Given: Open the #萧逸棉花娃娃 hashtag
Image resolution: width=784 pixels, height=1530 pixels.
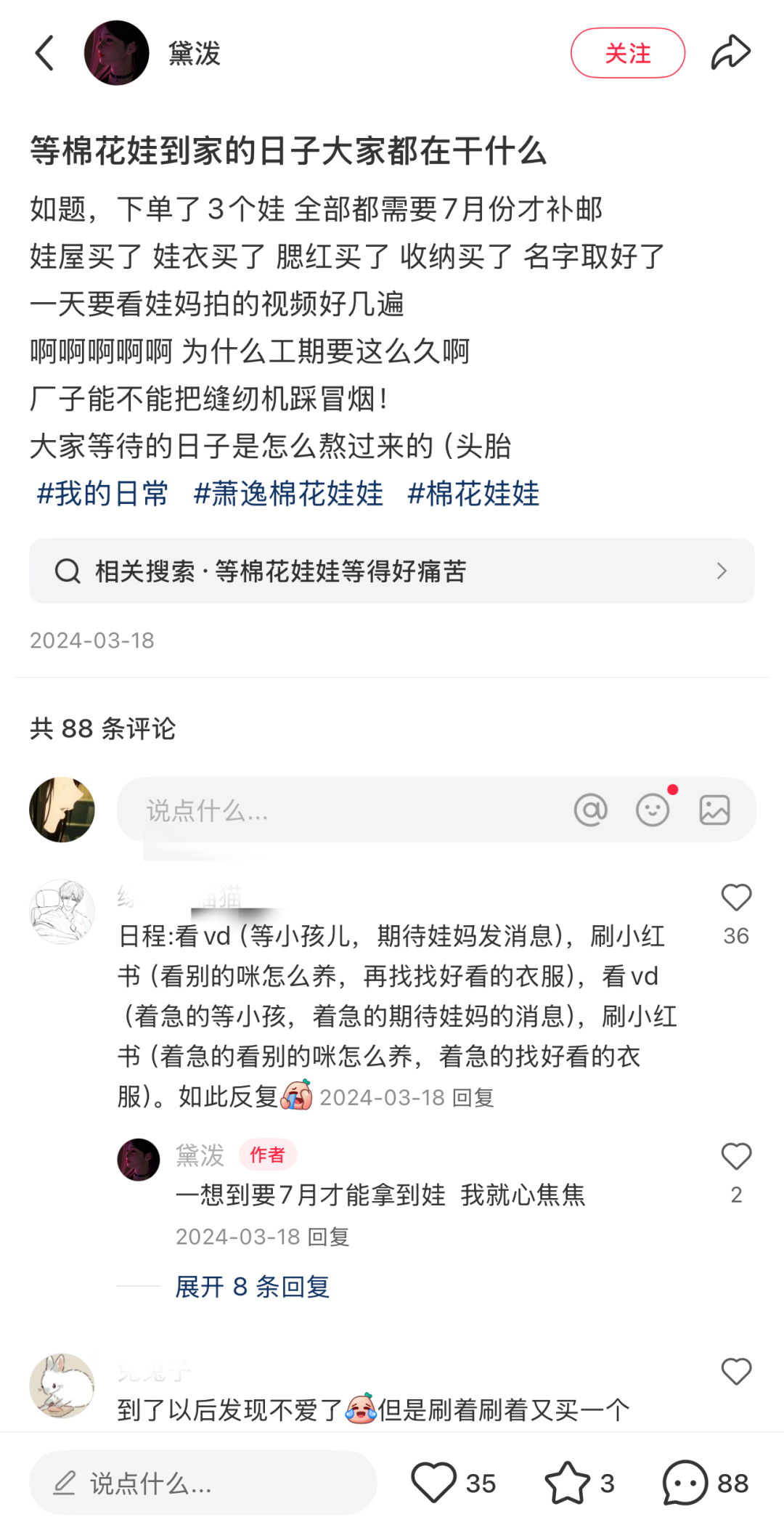Looking at the screenshot, I should [x=288, y=494].
